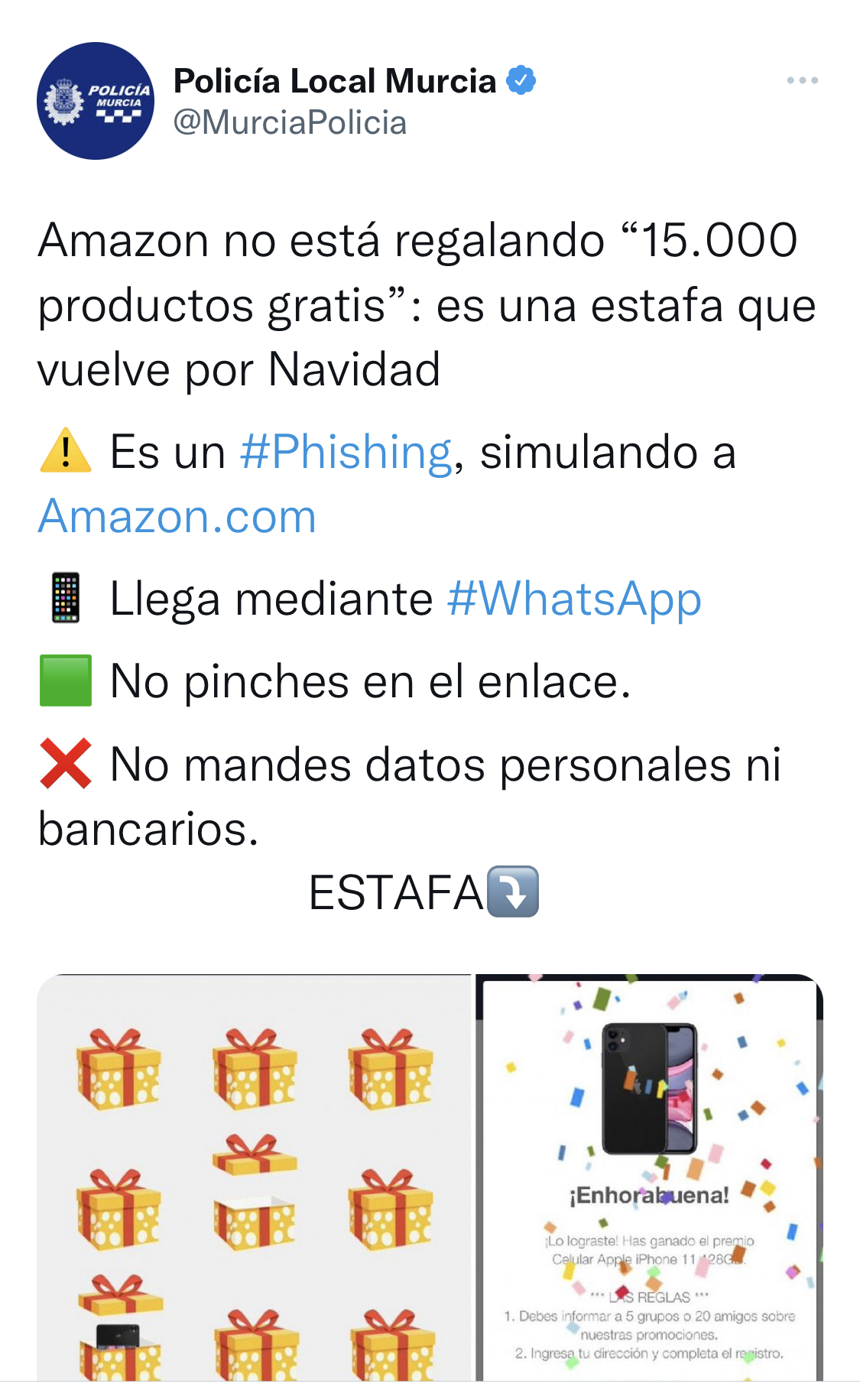Open the #Phishing hashtag

(x=346, y=451)
